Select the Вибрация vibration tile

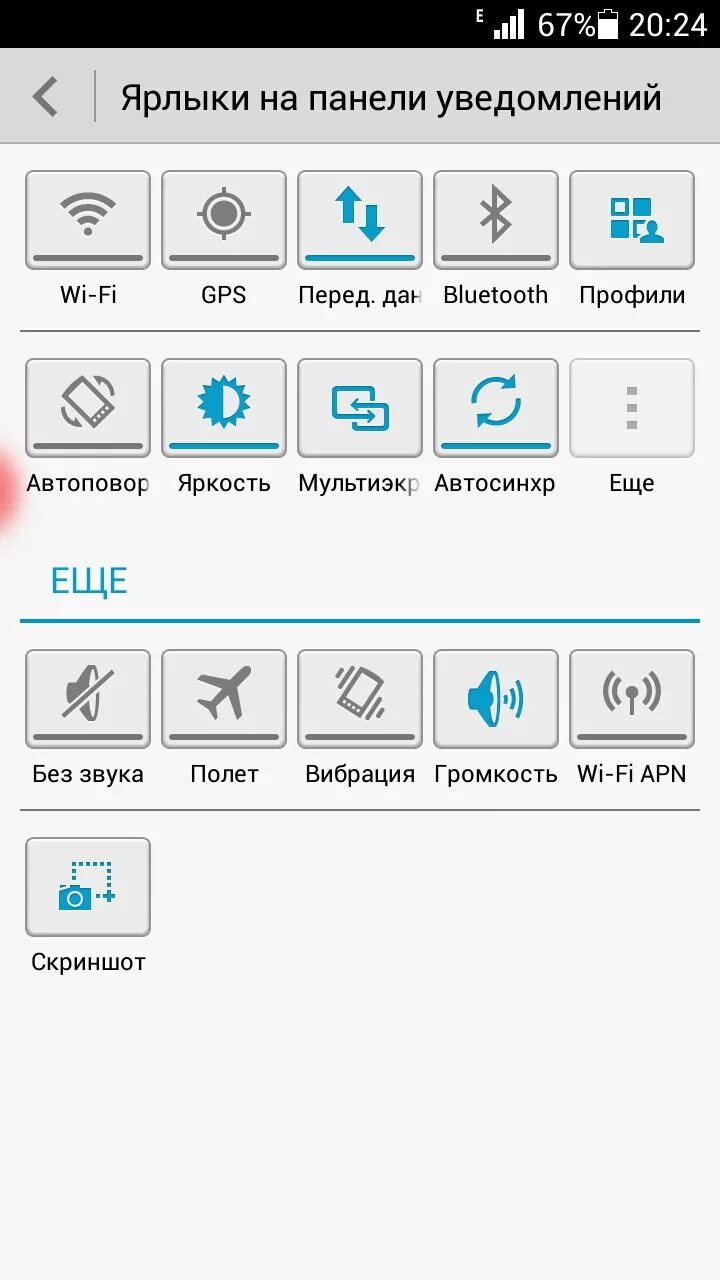[360, 698]
